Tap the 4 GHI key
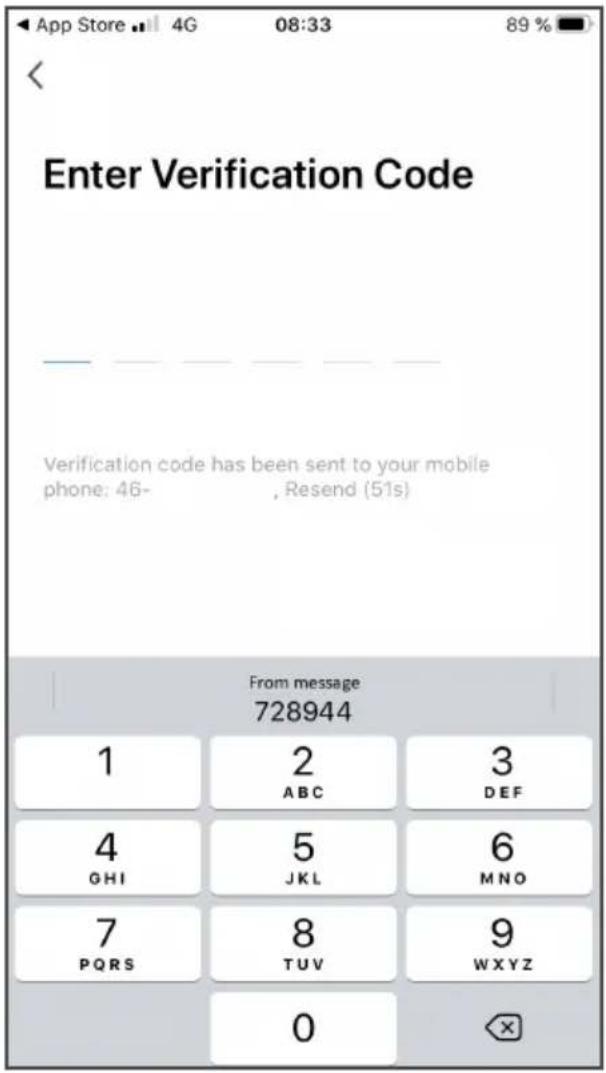This screenshot has width=606, height=1073. tap(108, 857)
